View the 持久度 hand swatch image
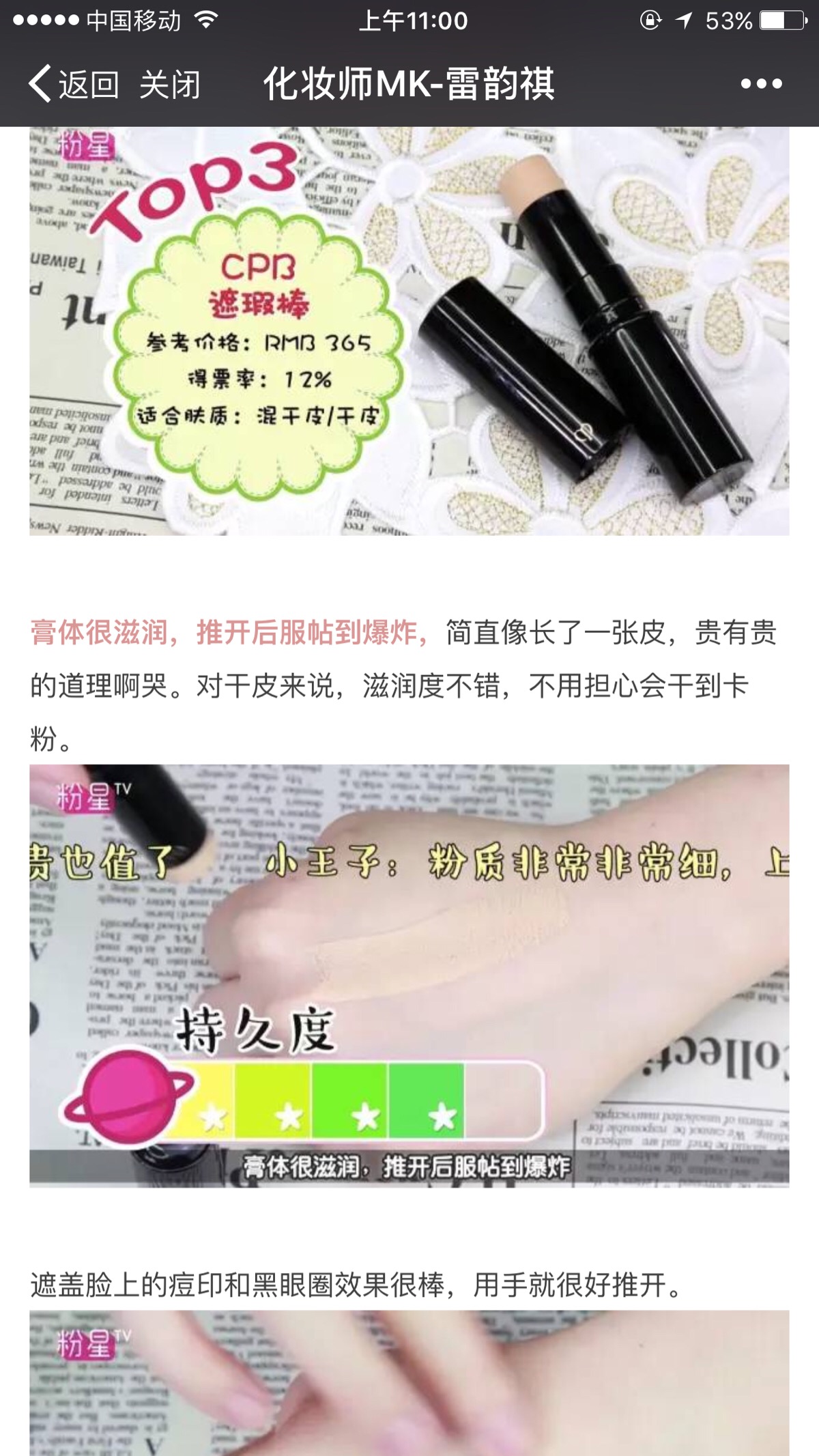 409,975
